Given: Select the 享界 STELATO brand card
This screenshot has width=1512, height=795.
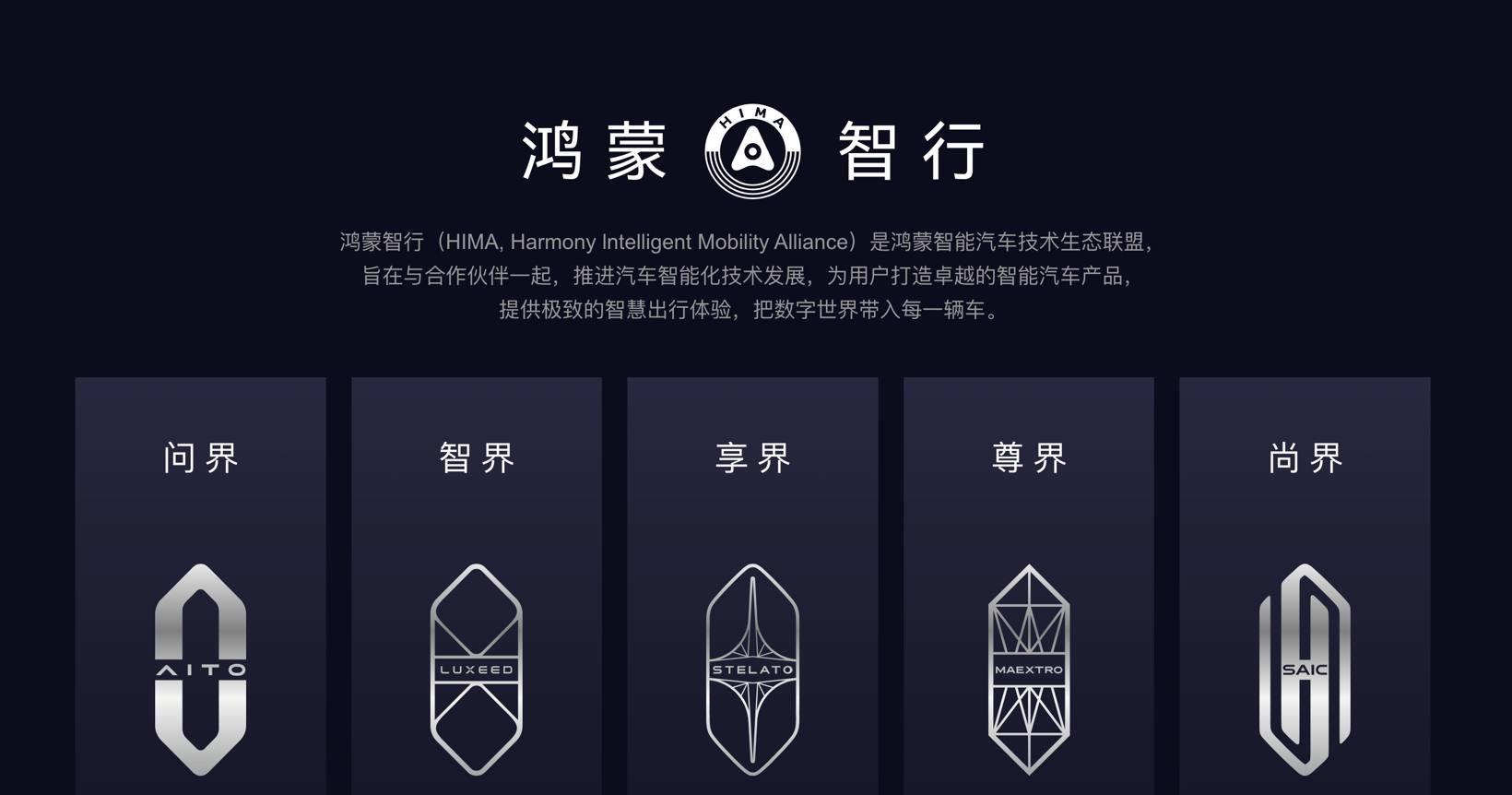Looking at the screenshot, I should coord(752,586).
